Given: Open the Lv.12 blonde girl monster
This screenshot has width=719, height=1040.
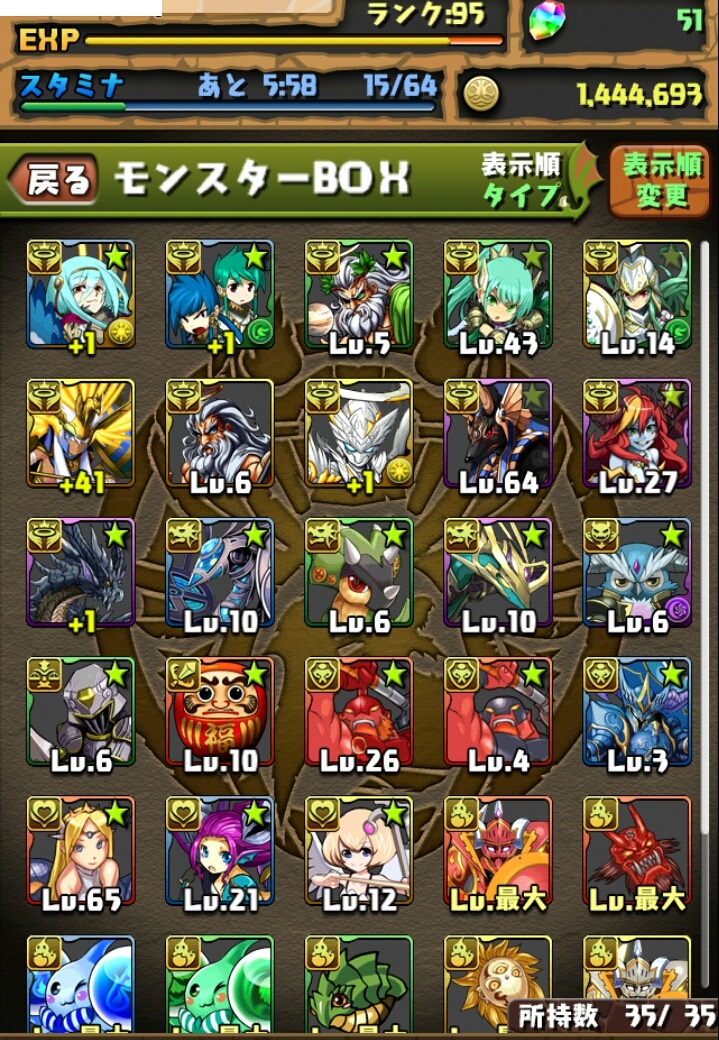Looking at the screenshot, I should (359, 852).
